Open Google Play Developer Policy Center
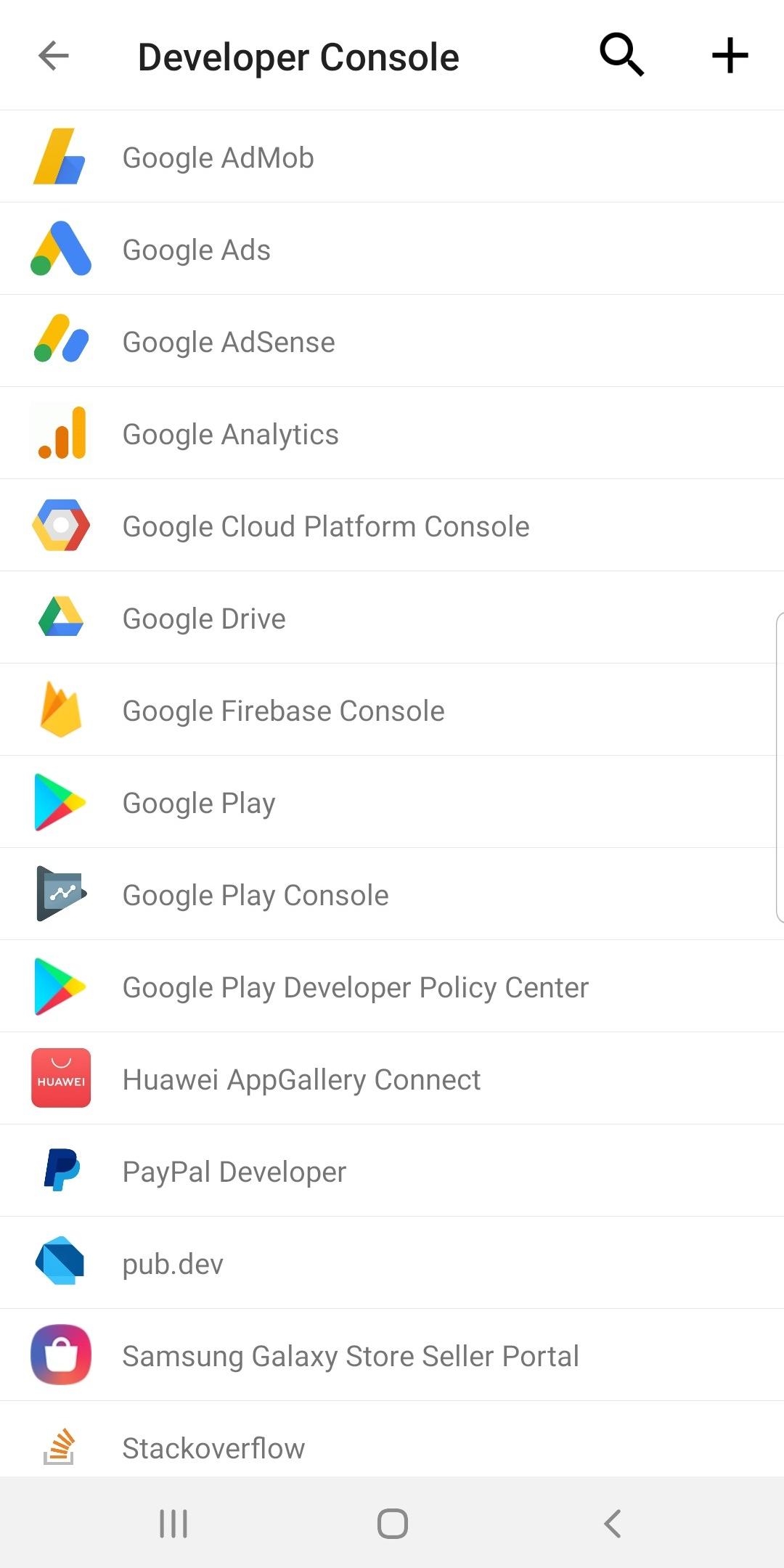 click(x=355, y=987)
